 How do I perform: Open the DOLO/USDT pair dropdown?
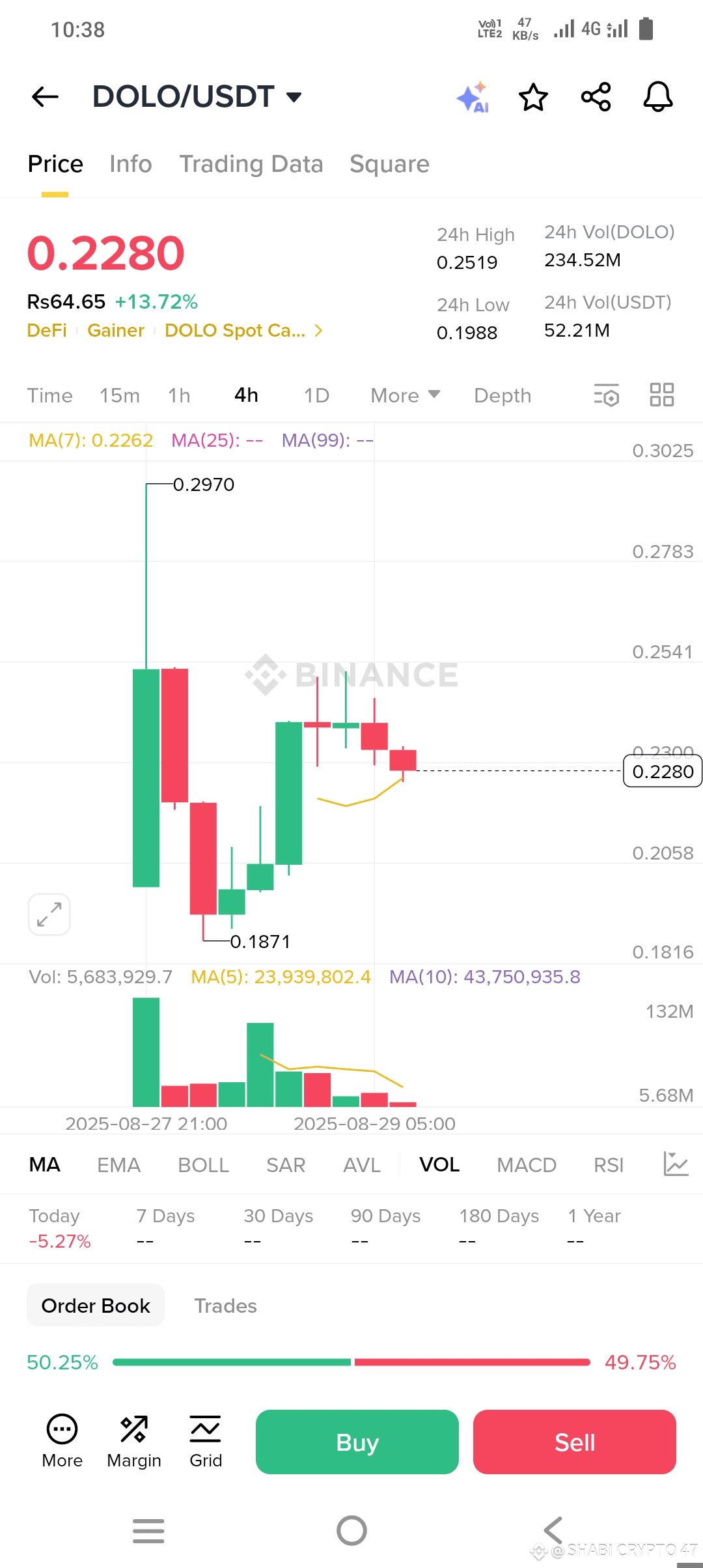click(197, 97)
